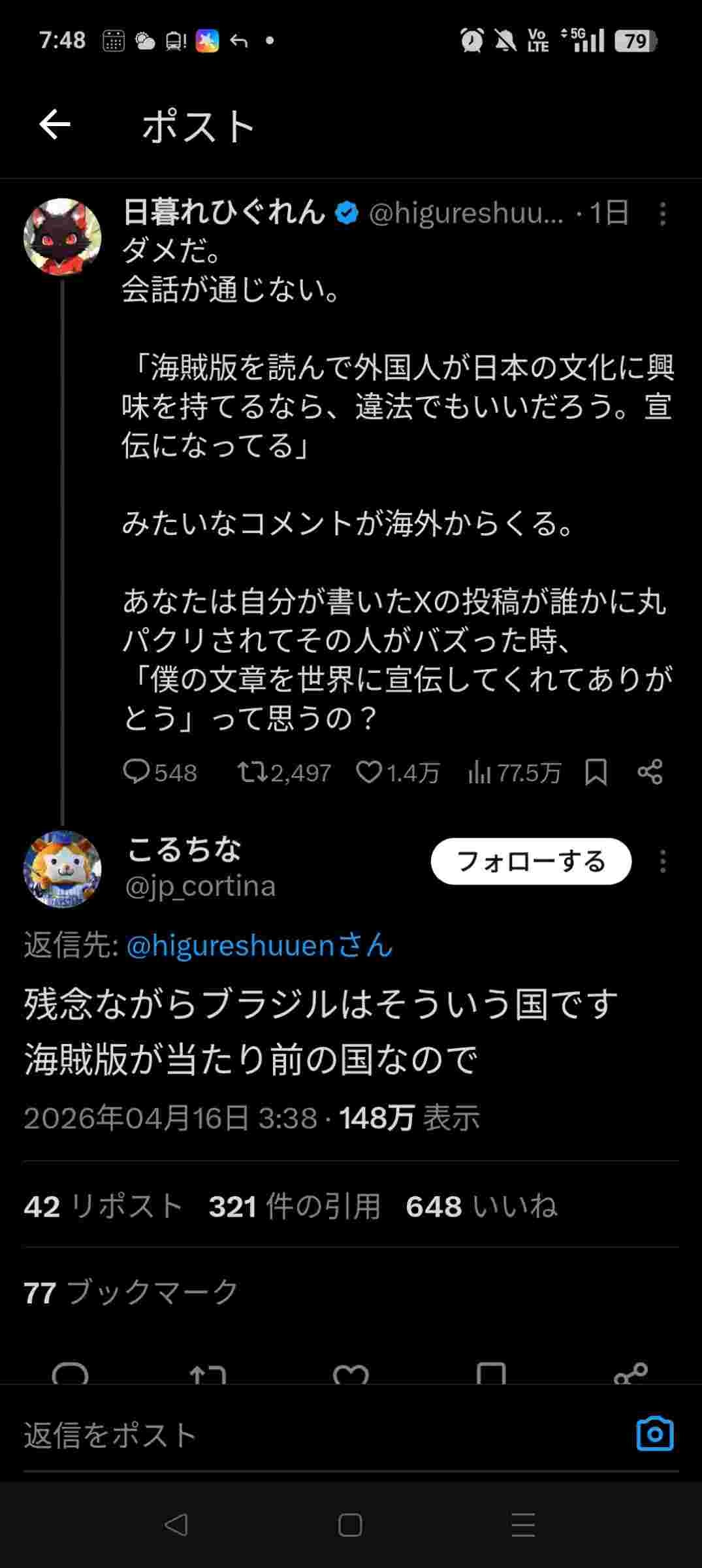View the 321 件の引用 quotes
702x1568 pixels.
295,1205
